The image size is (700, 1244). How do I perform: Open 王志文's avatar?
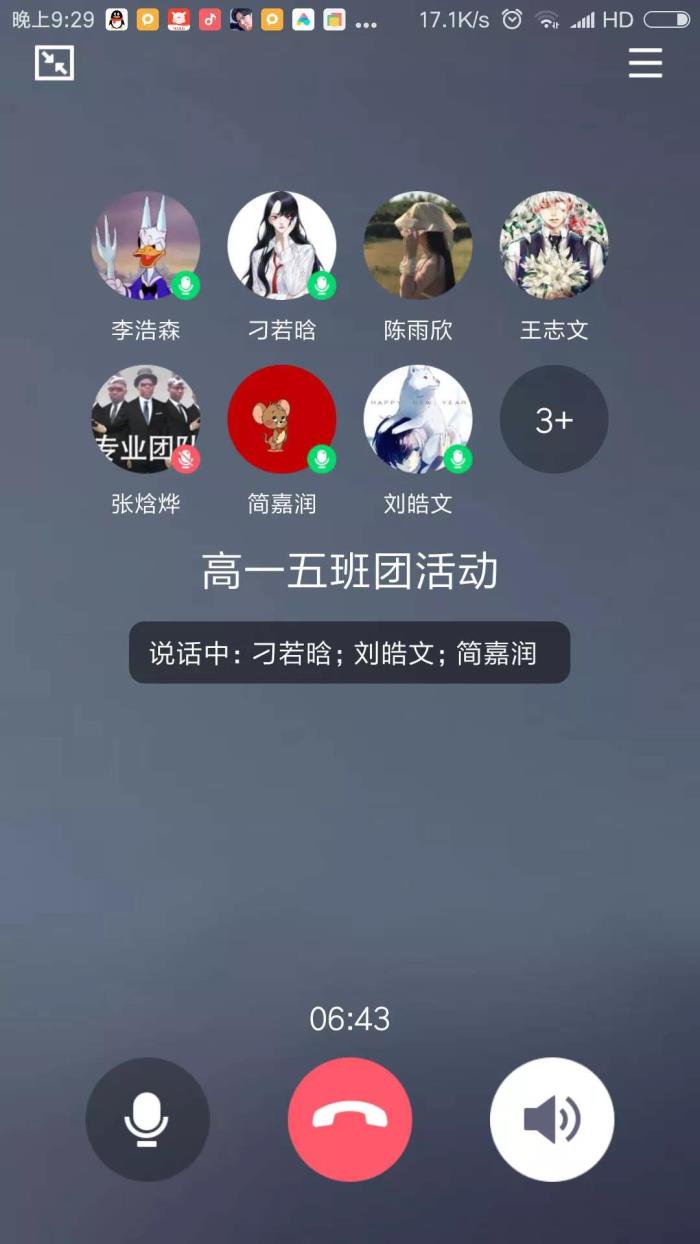pyautogui.click(x=554, y=245)
